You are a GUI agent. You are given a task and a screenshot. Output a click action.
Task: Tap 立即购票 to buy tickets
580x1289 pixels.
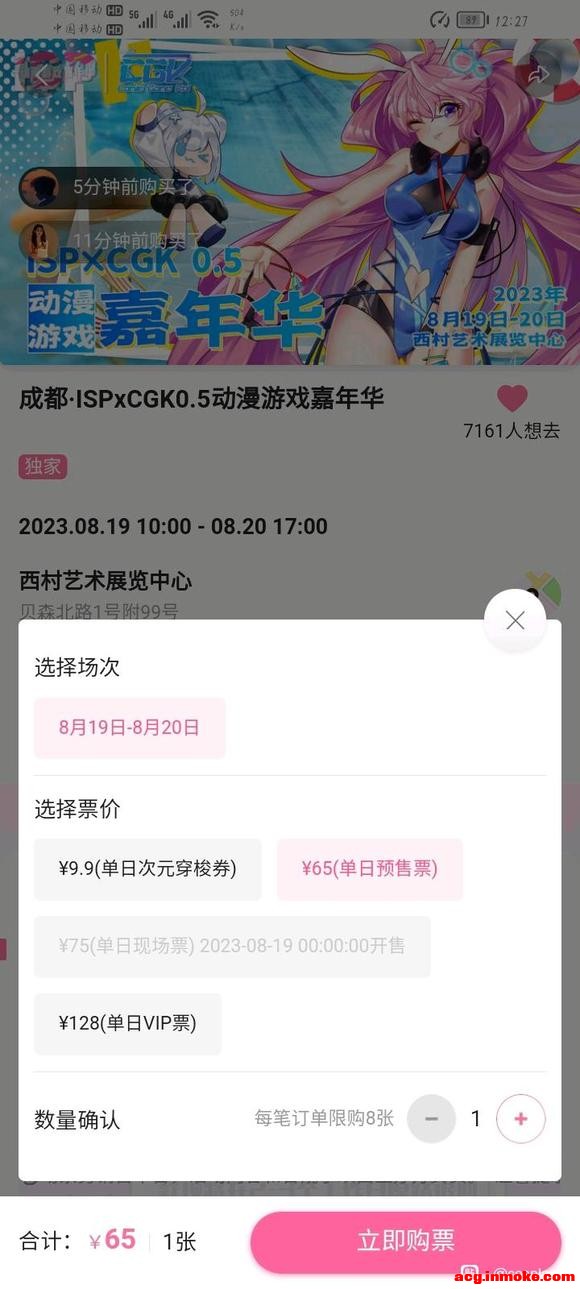406,1242
